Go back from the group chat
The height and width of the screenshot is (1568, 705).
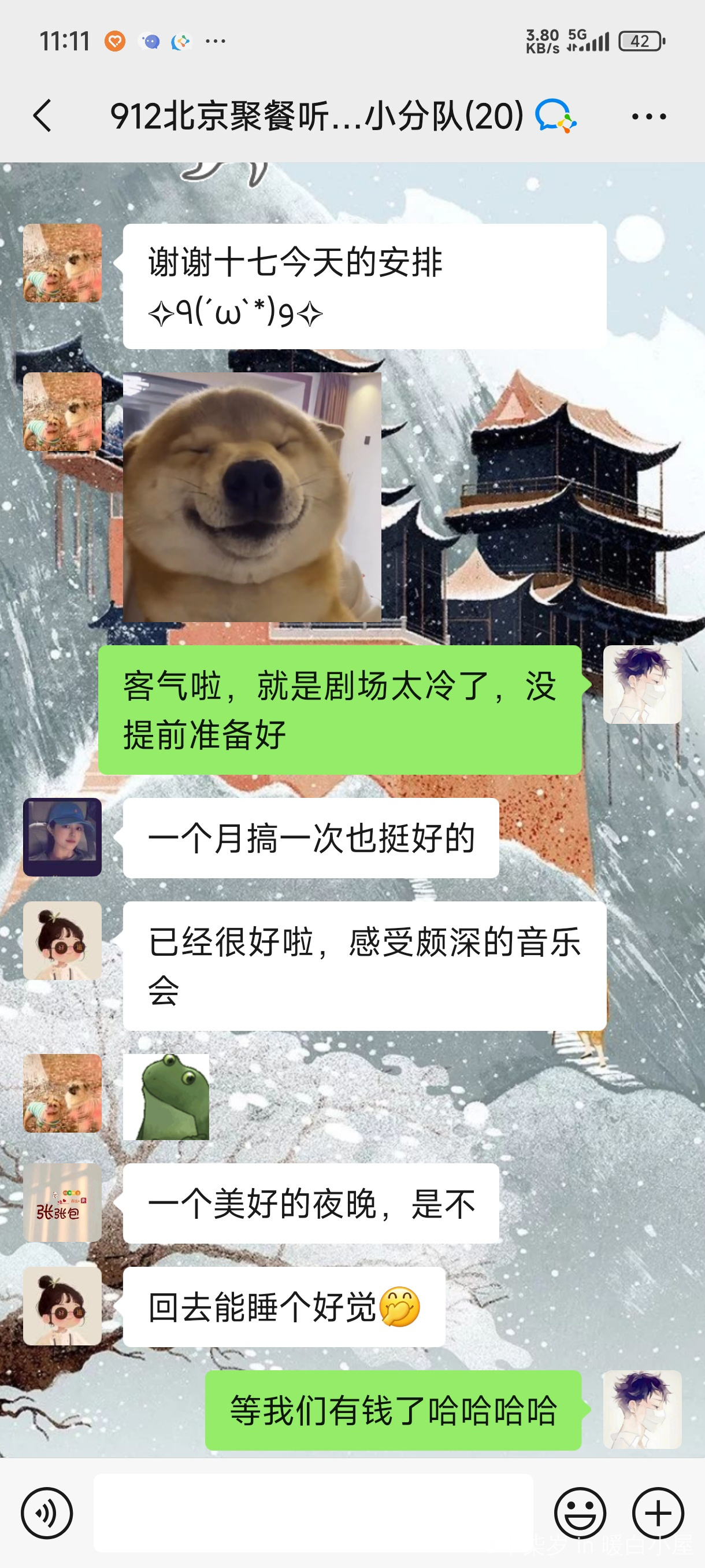pos(42,116)
